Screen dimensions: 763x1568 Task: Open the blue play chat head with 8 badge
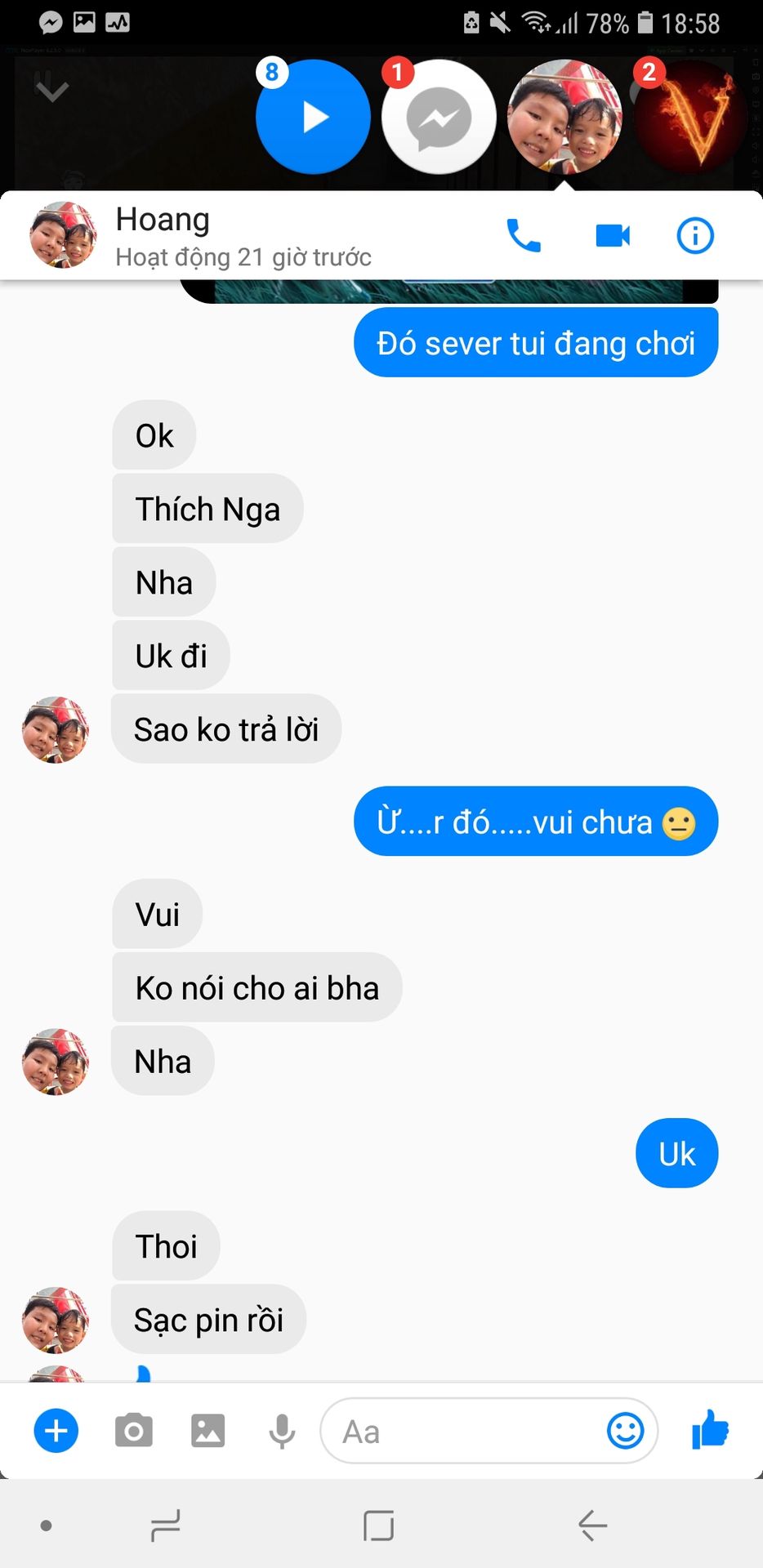313,117
